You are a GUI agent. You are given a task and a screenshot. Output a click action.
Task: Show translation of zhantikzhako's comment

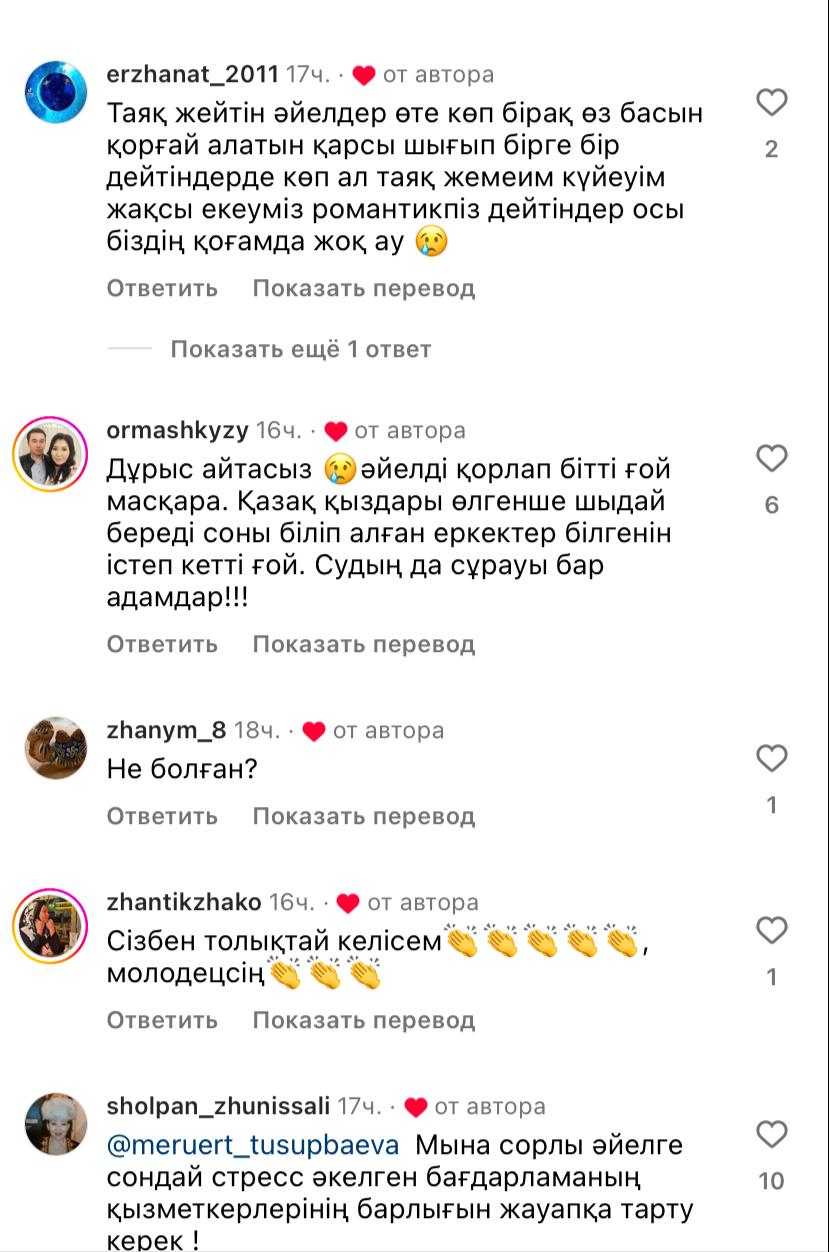click(363, 1021)
